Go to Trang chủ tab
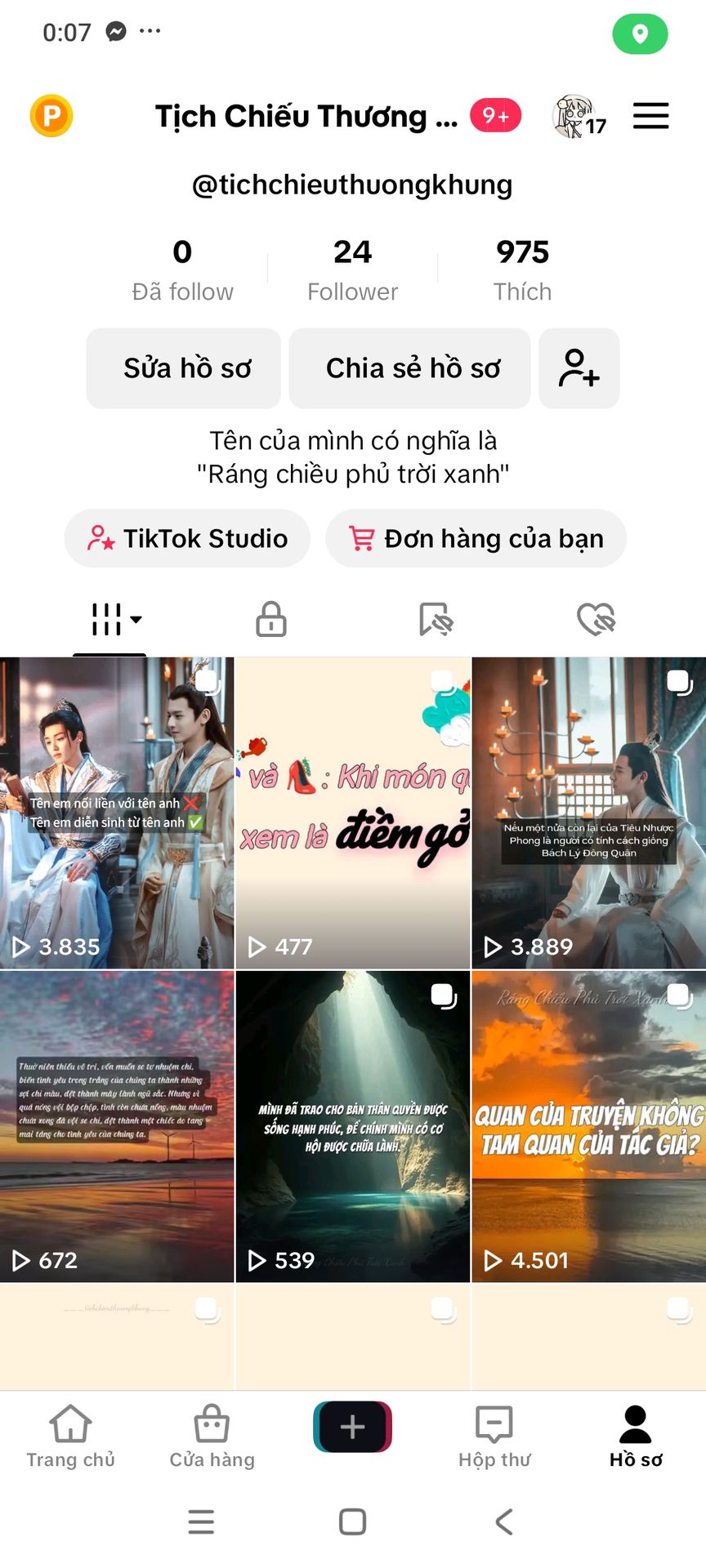The image size is (706, 1568). pyautogui.click(x=70, y=1436)
